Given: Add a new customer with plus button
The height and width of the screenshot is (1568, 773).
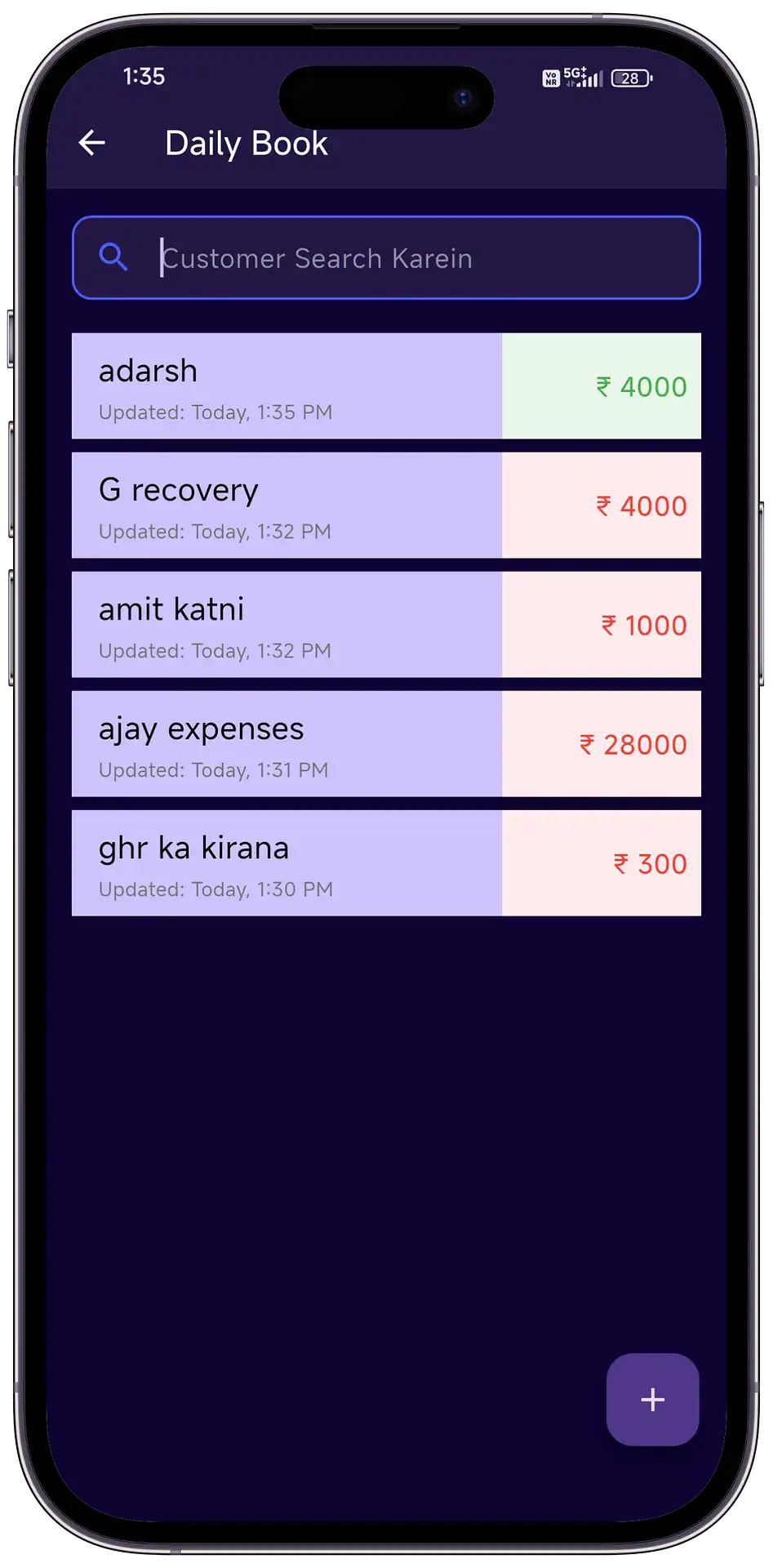Looking at the screenshot, I should click(x=652, y=1400).
